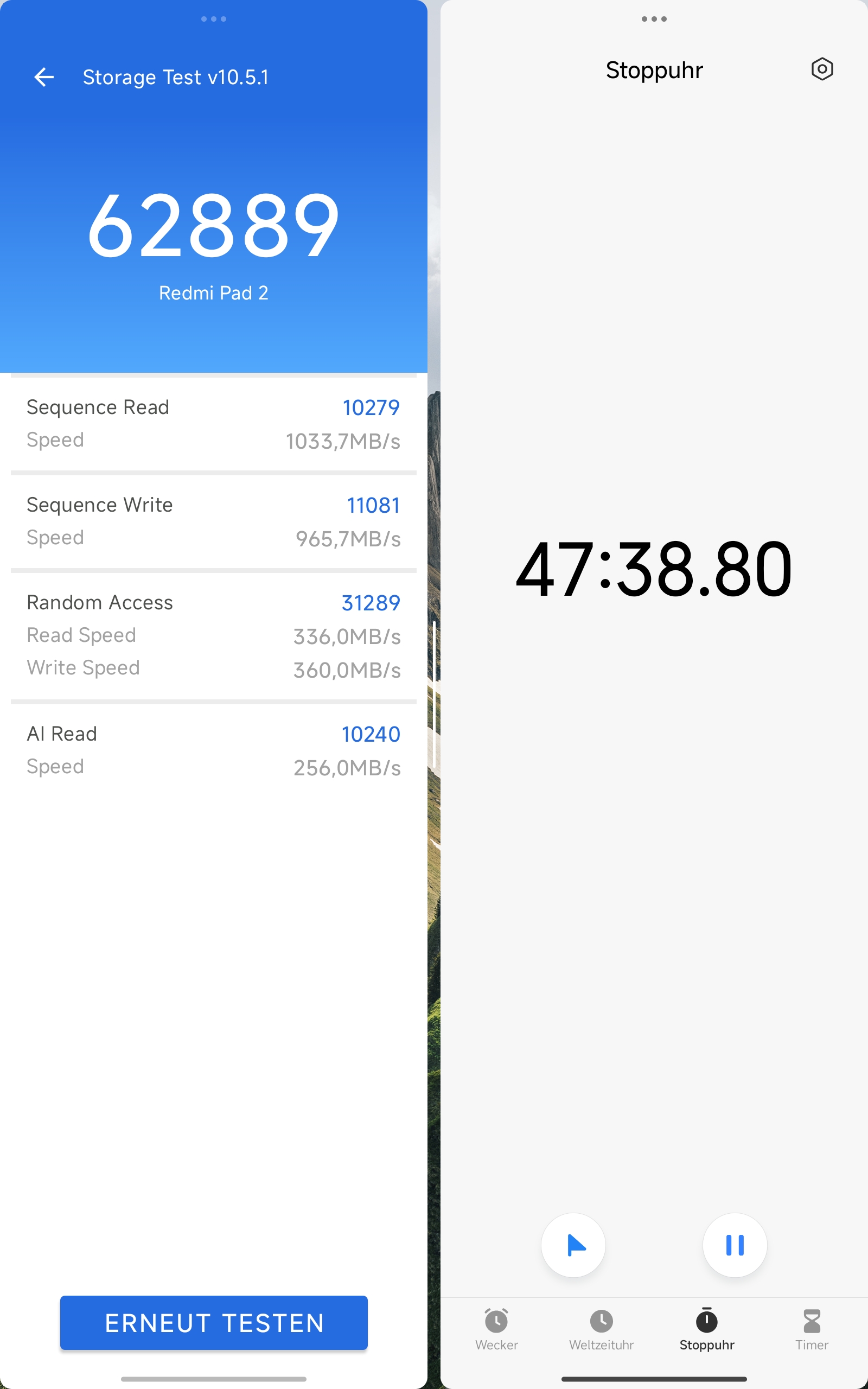Viewport: 868px width, 1389px height.
Task: Select the Stoppuhr tab
Action: [707, 1330]
